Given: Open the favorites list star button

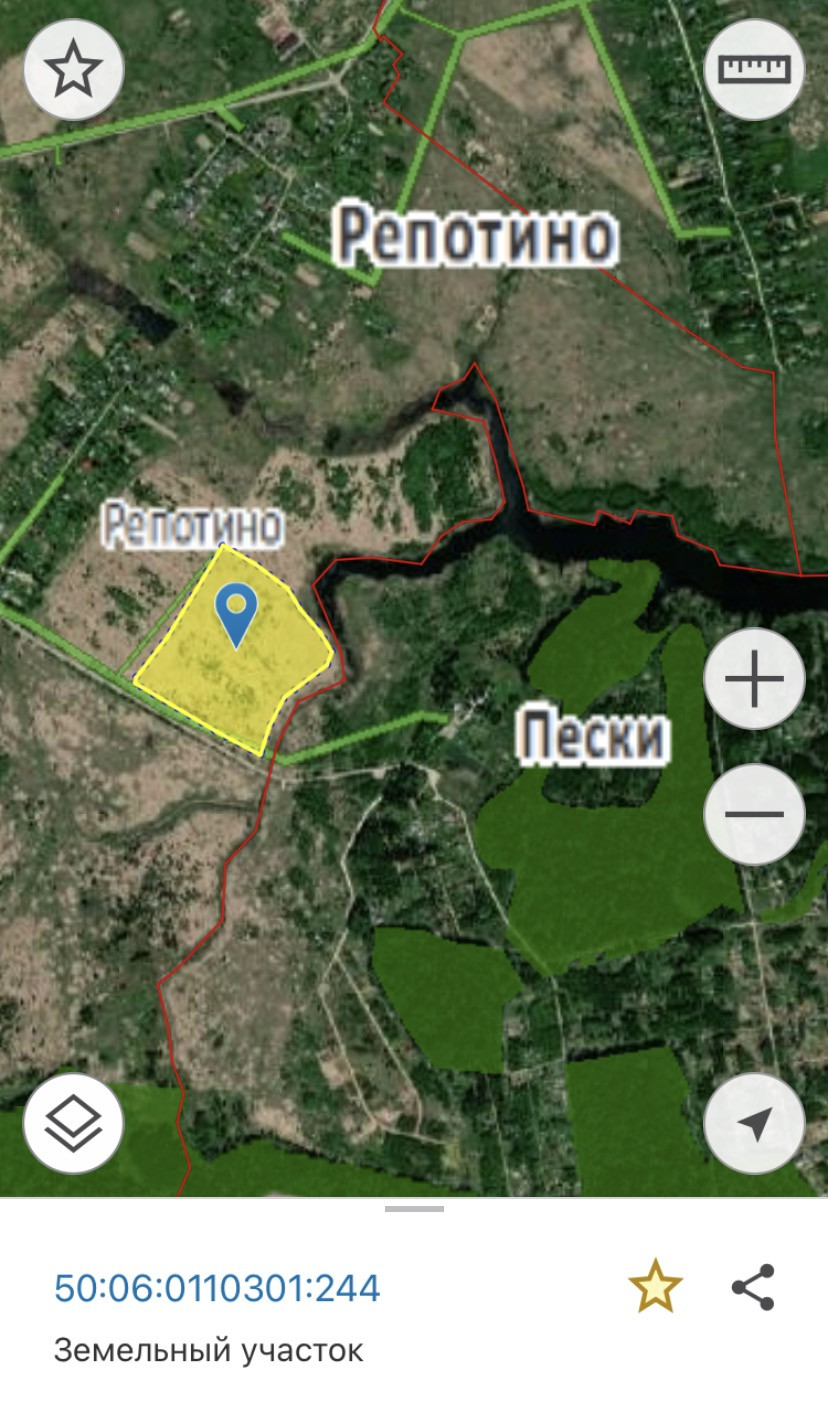Looking at the screenshot, I should (74, 71).
